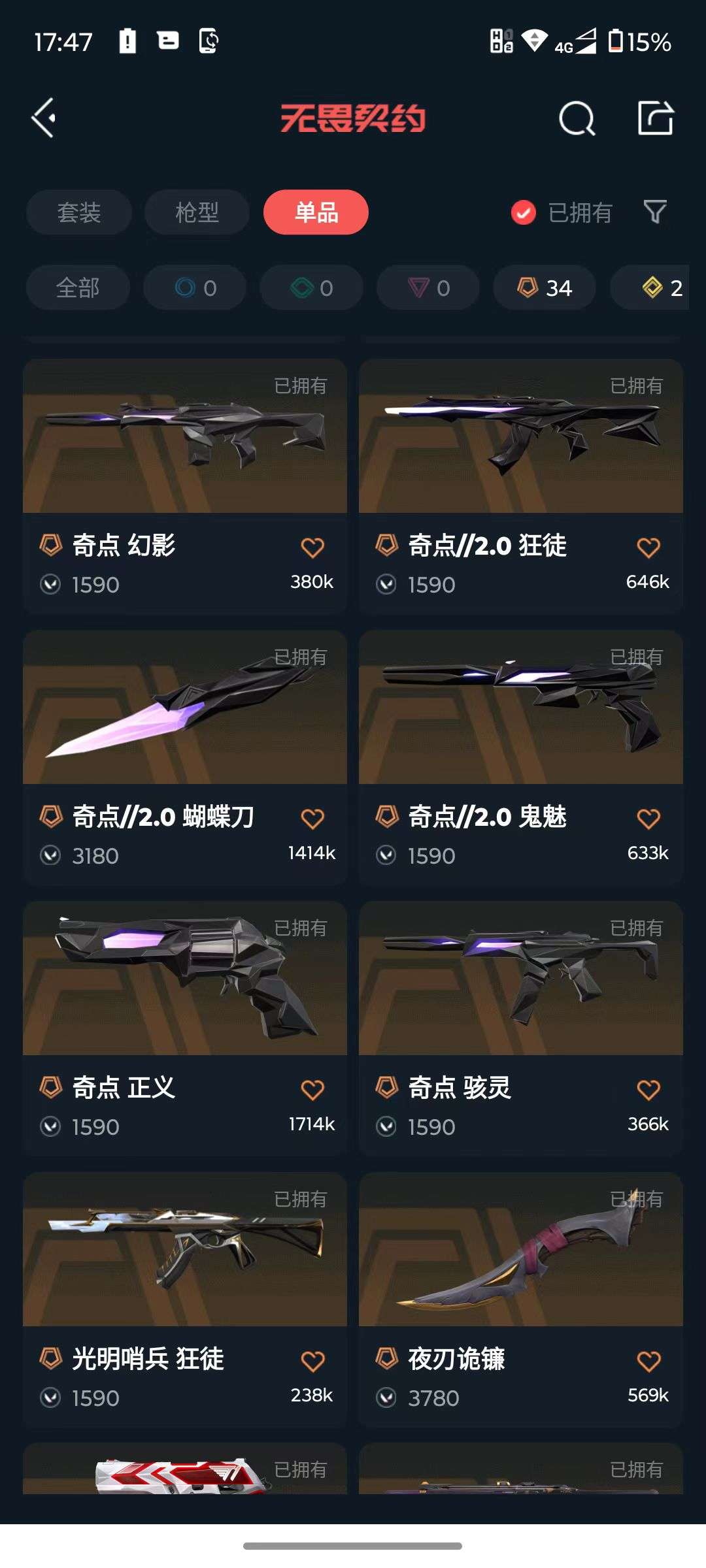The image size is (706, 1568).
Task: Select the orange rarity filter showing 34
Action: tap(543, 287)
